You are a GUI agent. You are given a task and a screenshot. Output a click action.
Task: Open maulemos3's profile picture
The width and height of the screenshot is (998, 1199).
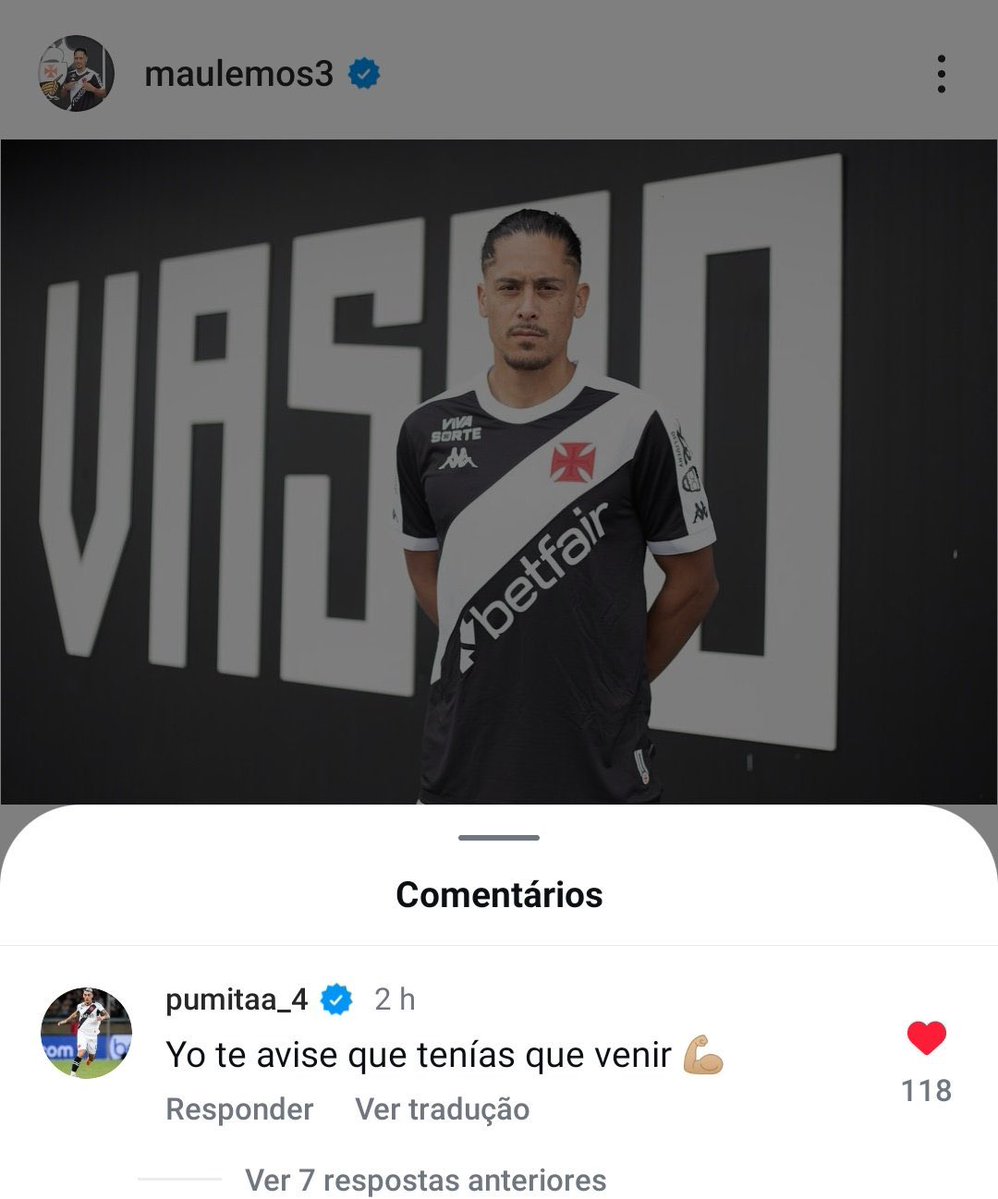76,74
